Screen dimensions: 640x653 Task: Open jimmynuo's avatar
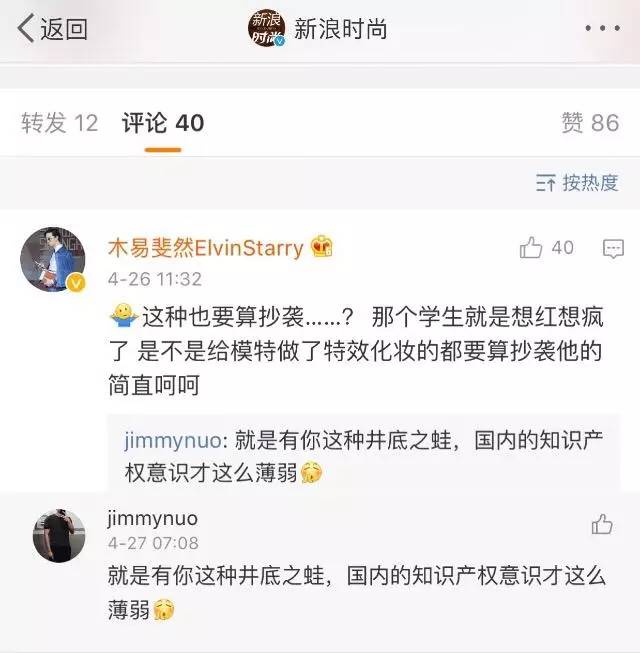pyautogui.click(x=59, y=534)
